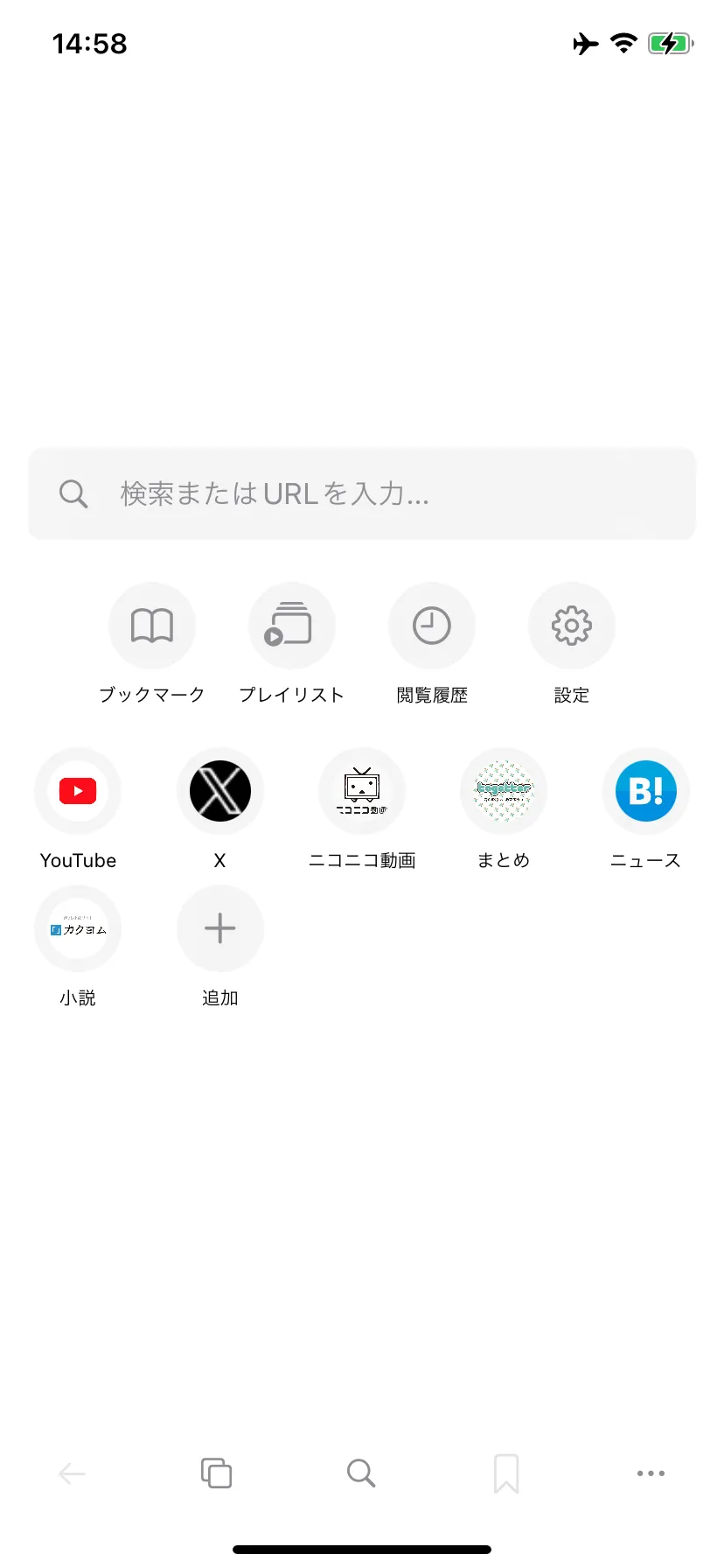This screenshot has height=1568, width=724.
Task: Open the X shortcut
Action: [x=219, y=790]
